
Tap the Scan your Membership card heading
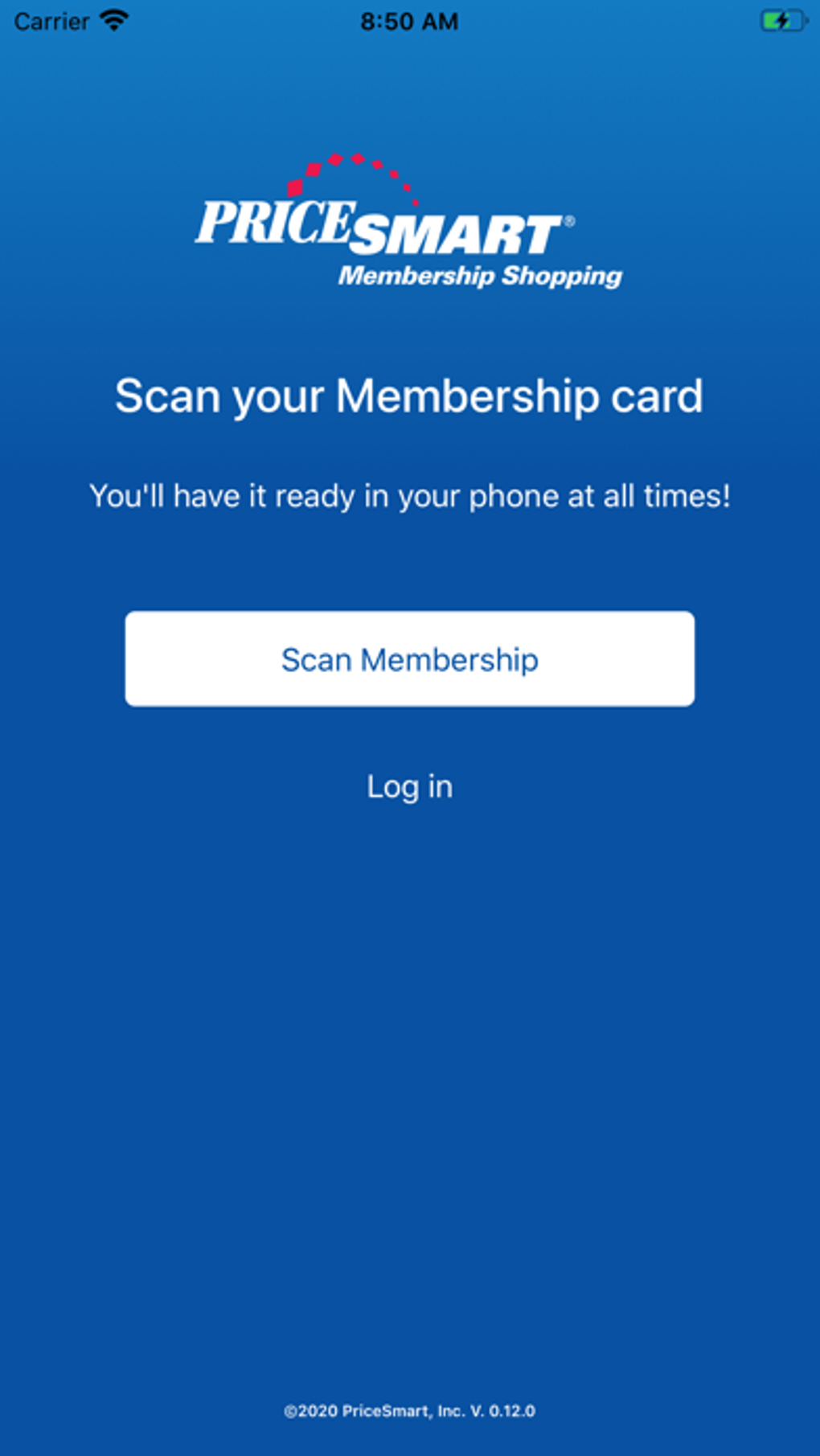click(x=410, y=395)
